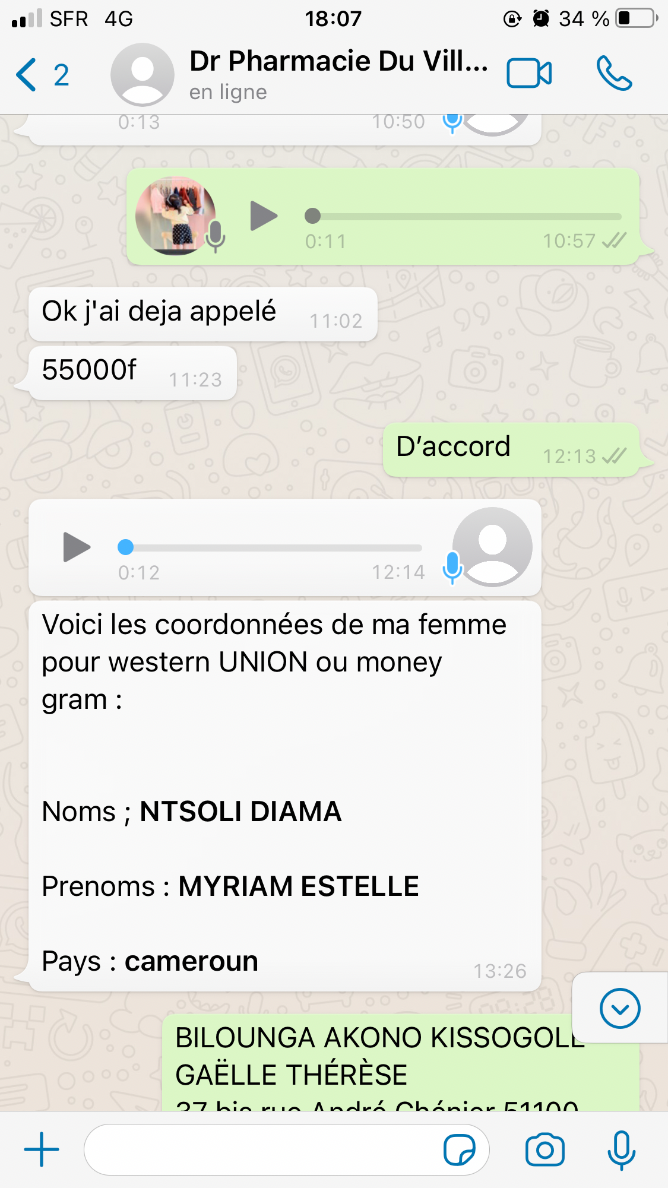Start a voice call
The width and height of the screenshot is (668, 1188).
(x=615, y=74)
